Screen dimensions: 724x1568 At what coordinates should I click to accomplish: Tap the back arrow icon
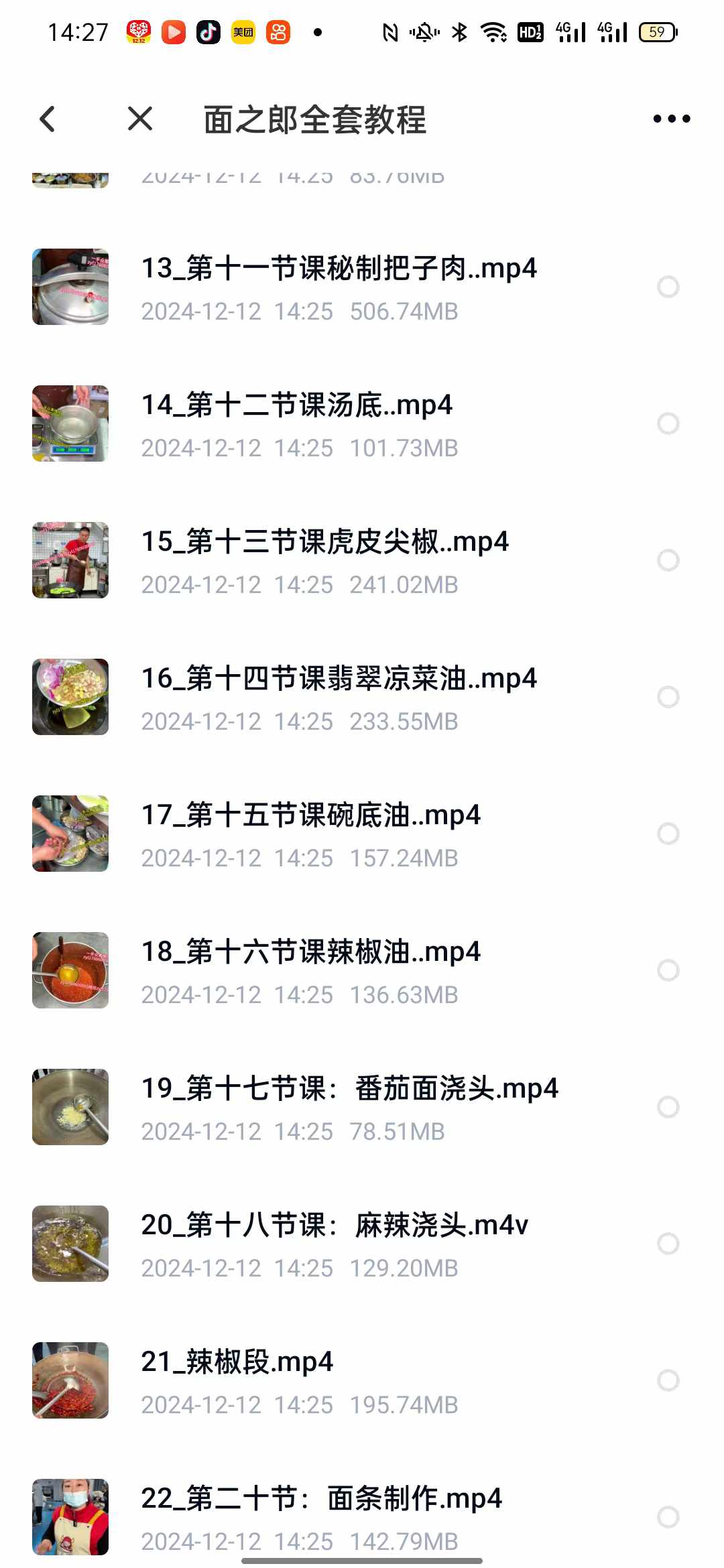click(47, 119)
